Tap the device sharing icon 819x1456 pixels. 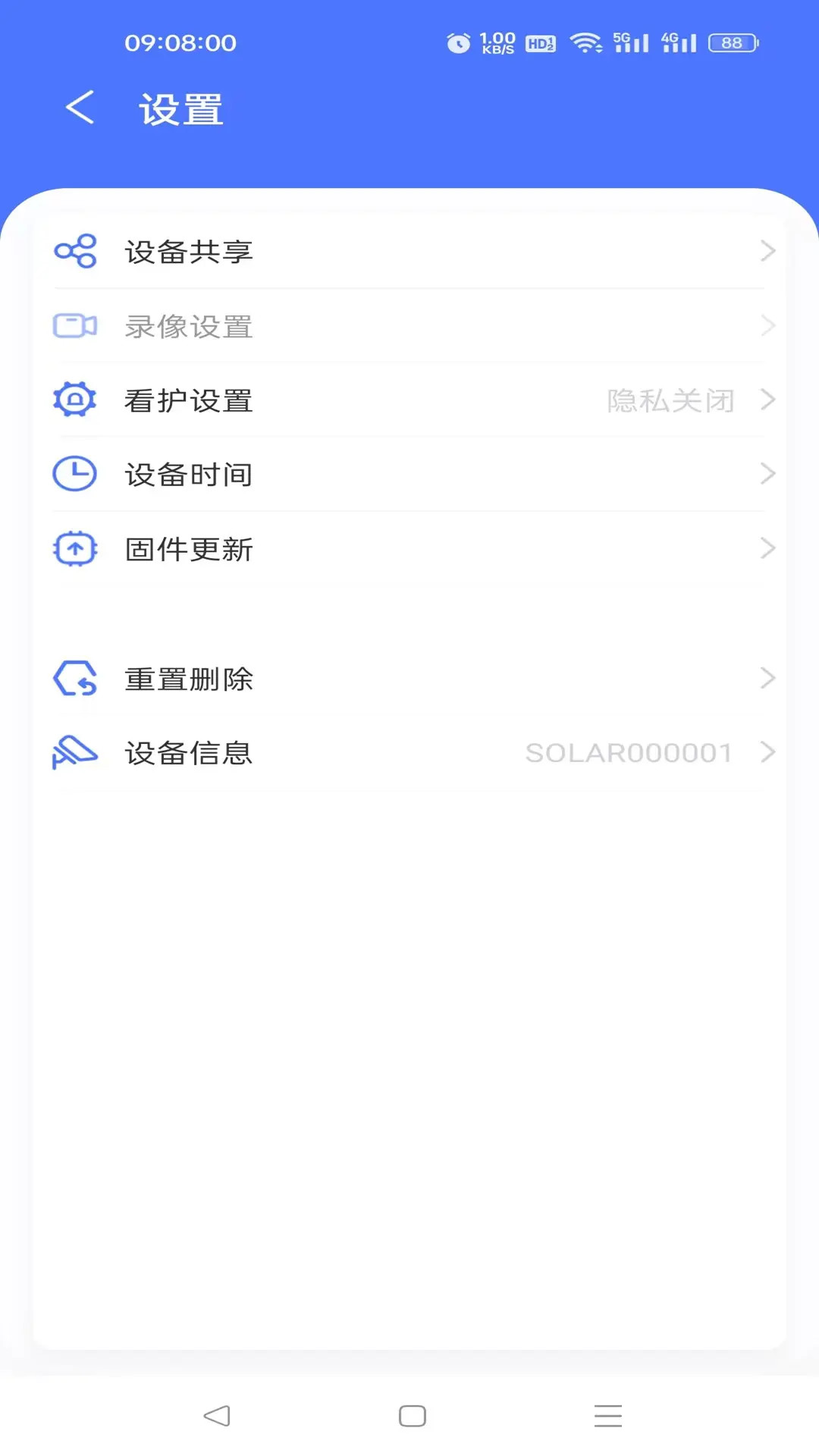coord(74,250)
